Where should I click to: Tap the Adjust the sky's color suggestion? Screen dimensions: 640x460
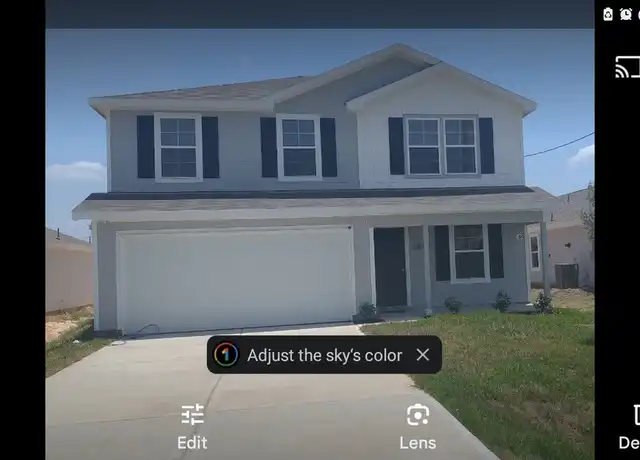(x=312, y=355)
